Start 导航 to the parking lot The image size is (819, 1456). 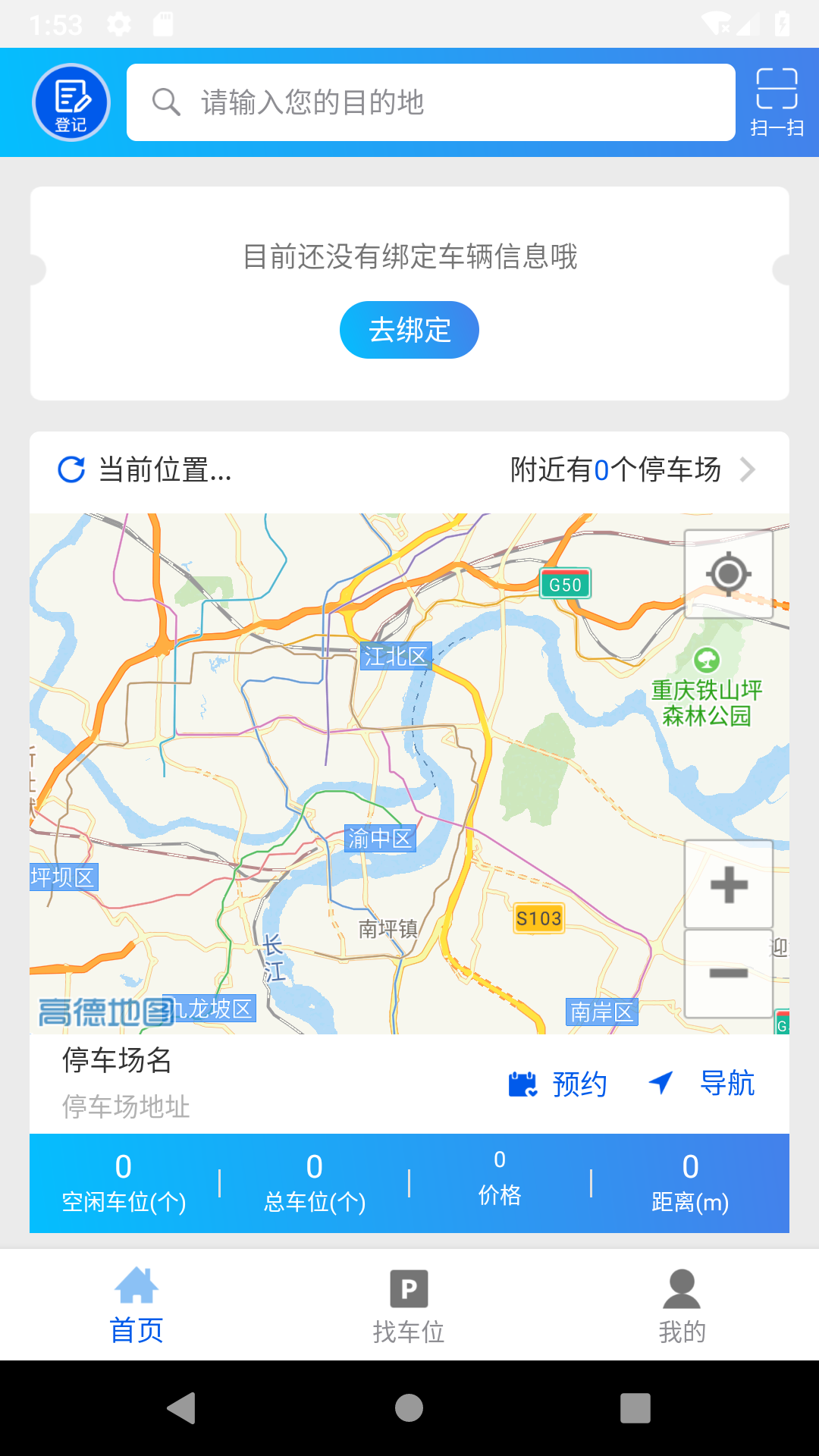pos(702,1084)
